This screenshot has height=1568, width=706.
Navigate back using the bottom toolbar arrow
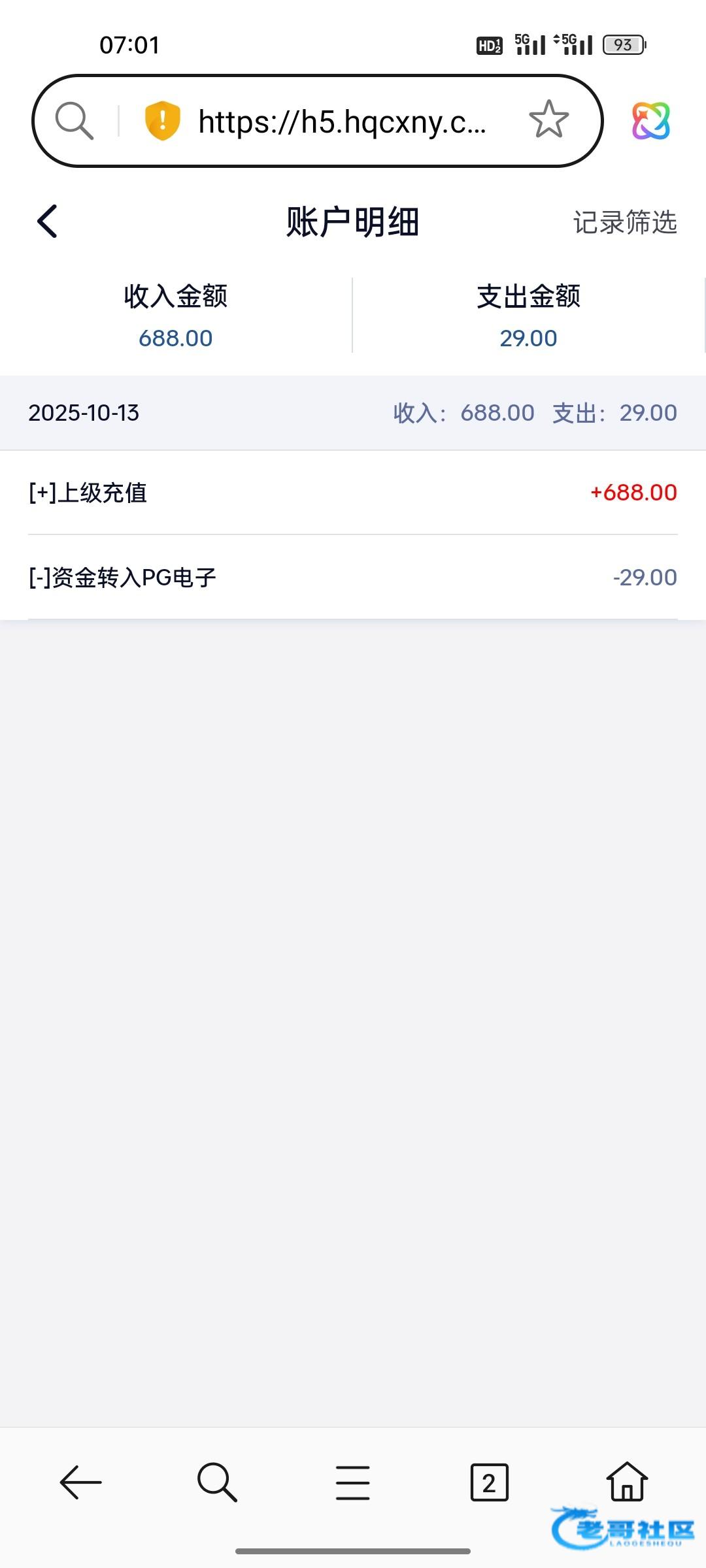tap(81, 1482)
